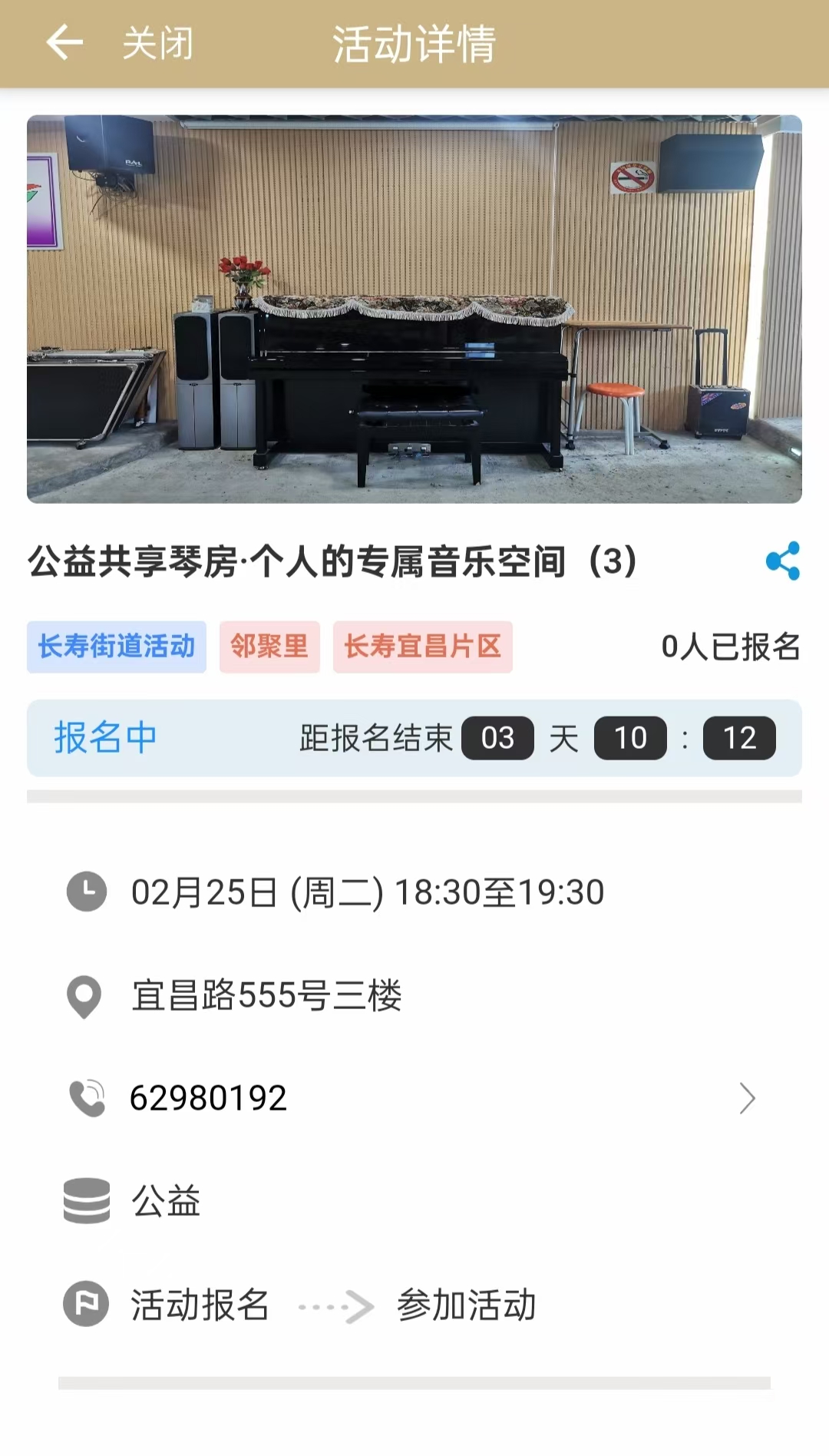Image resolution: width=829 pixels, height=1456 pixels.
Task: Share this piano room activity
Action: click(782, 561)
